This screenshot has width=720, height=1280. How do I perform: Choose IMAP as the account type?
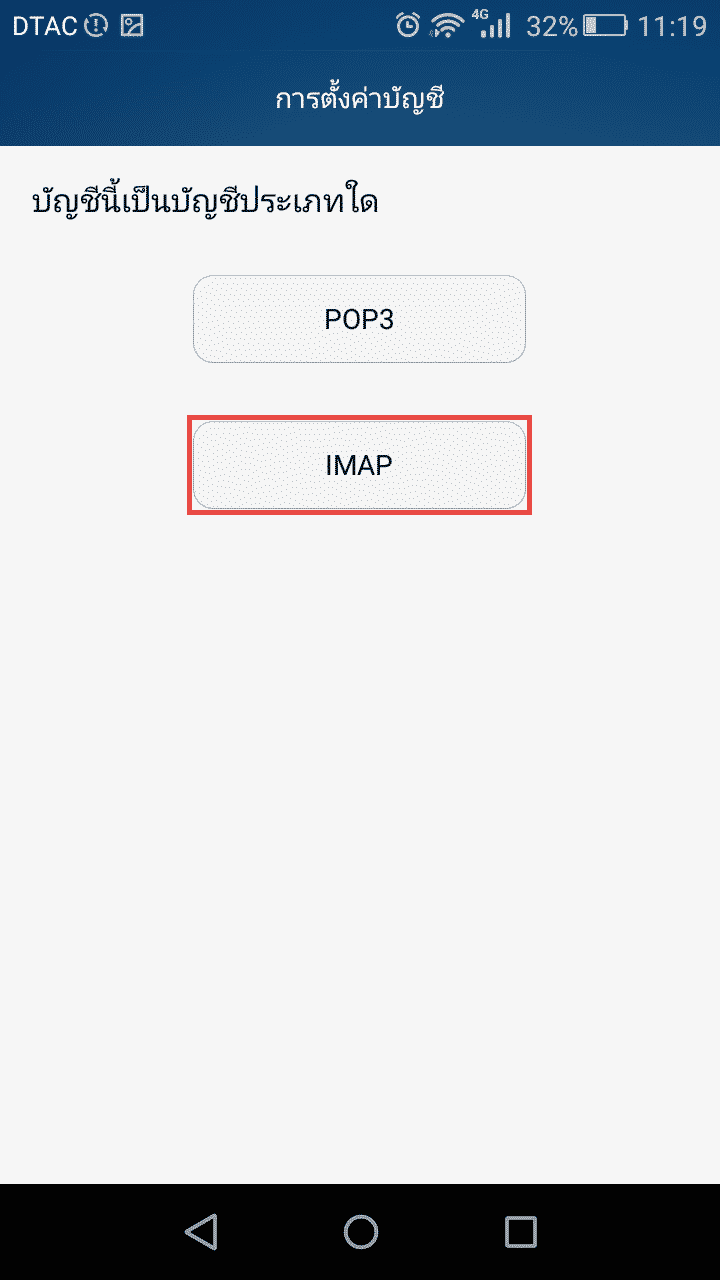pos(359,465)
